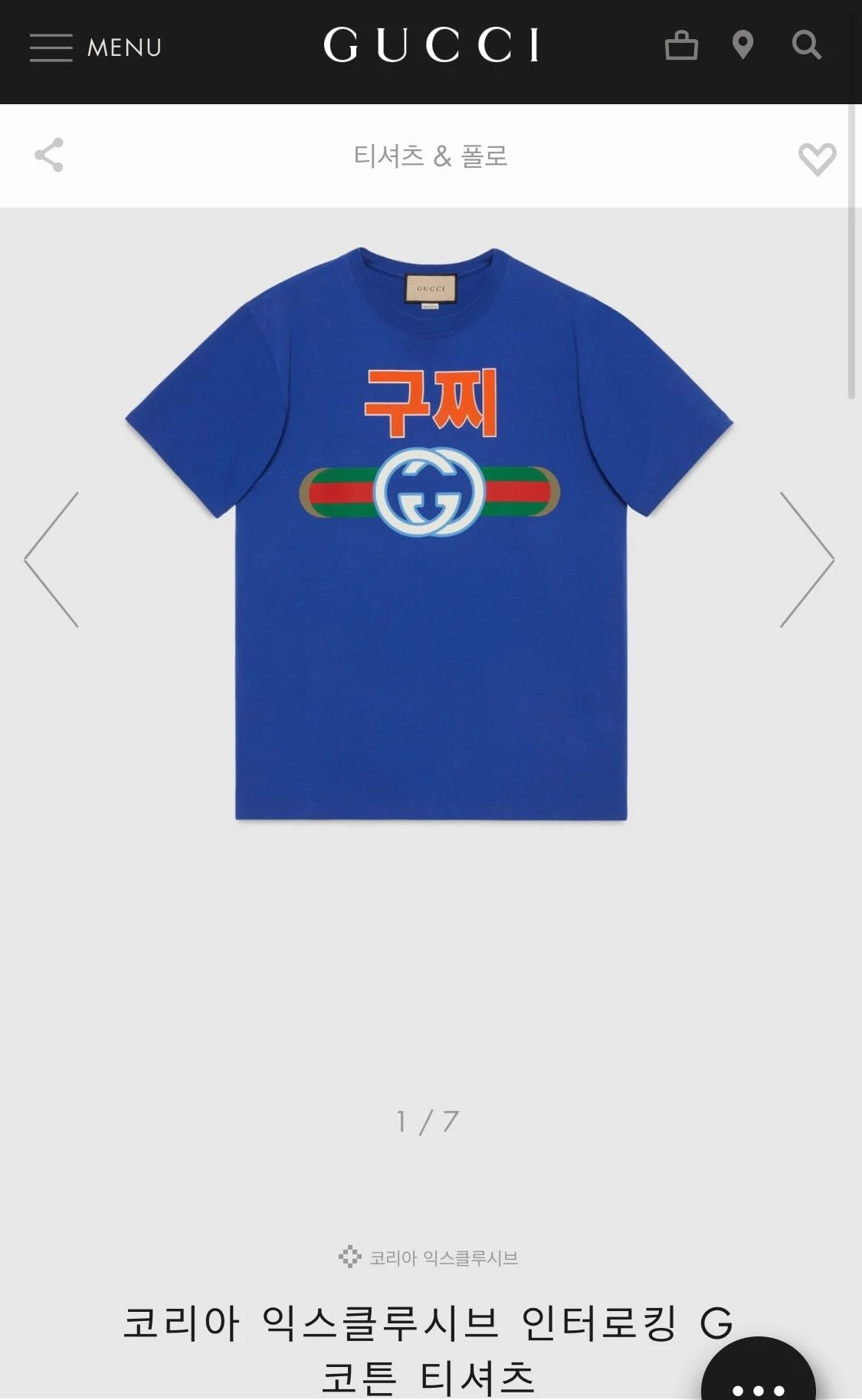This screenshot has height=1400, width=862.
Task: Open the store locator pin
Action: (x=742, y=45)
